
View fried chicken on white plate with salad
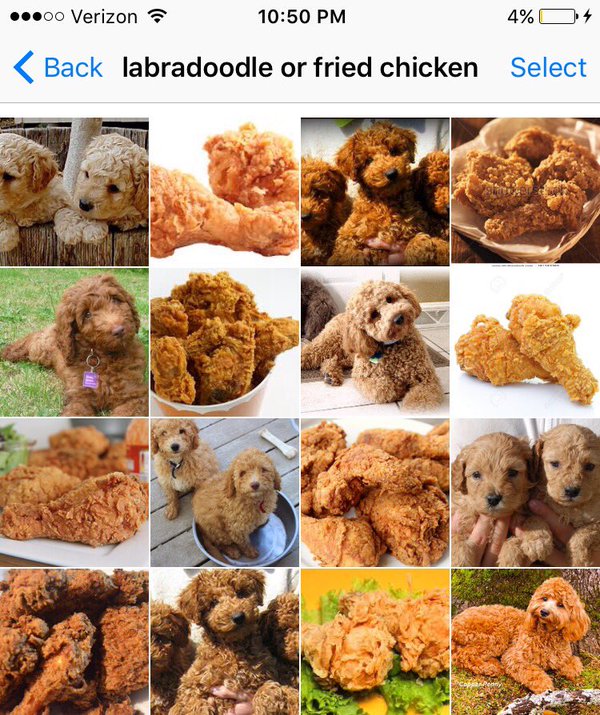[74, 493]
